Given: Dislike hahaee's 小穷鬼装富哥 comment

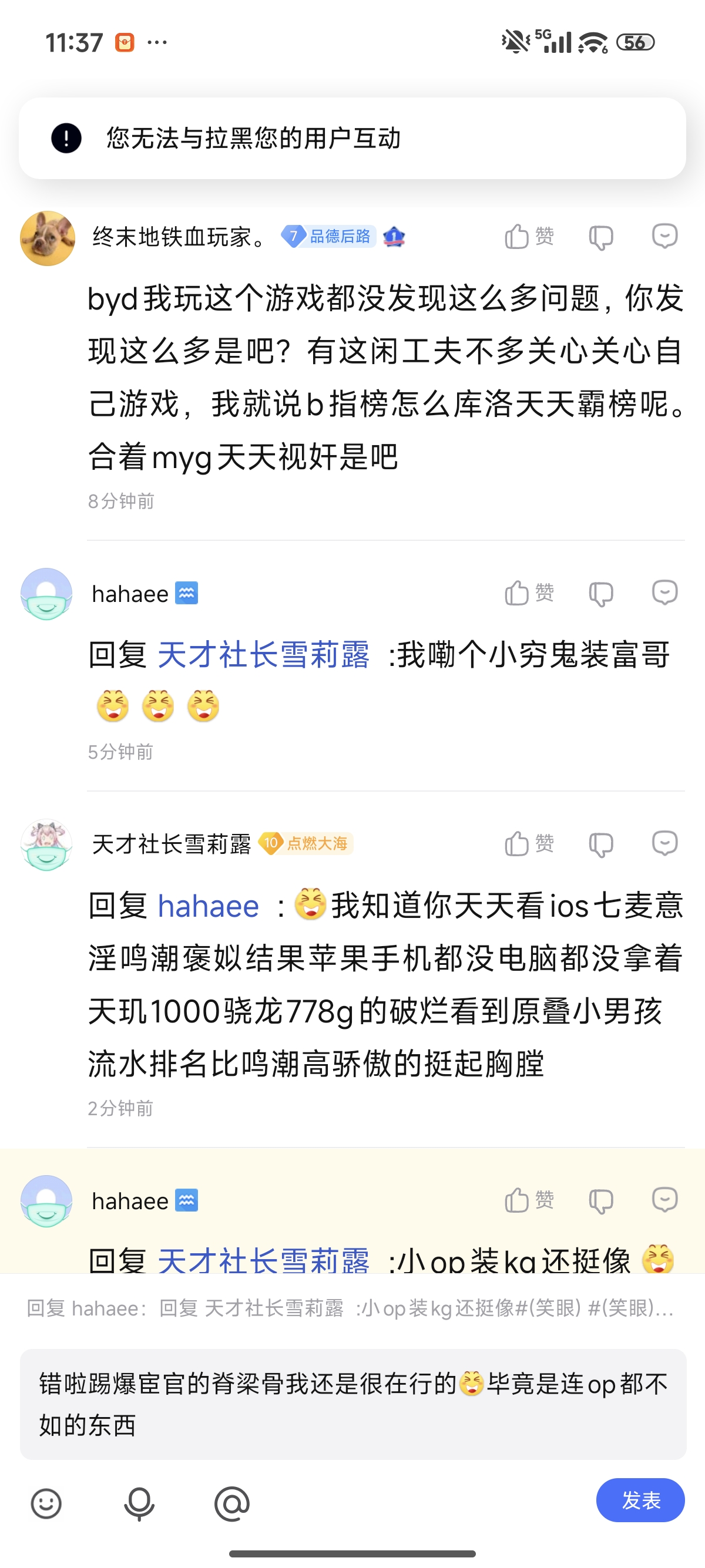Looking at the screenshot, I should [601, 594].
